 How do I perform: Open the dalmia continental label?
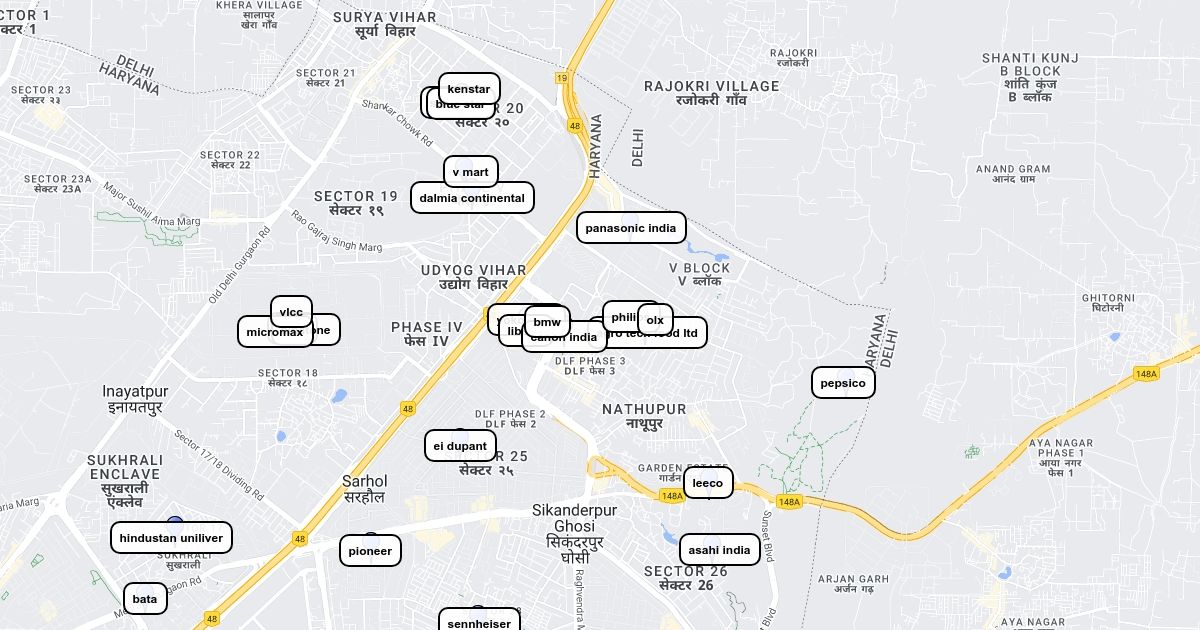point(472,198)
